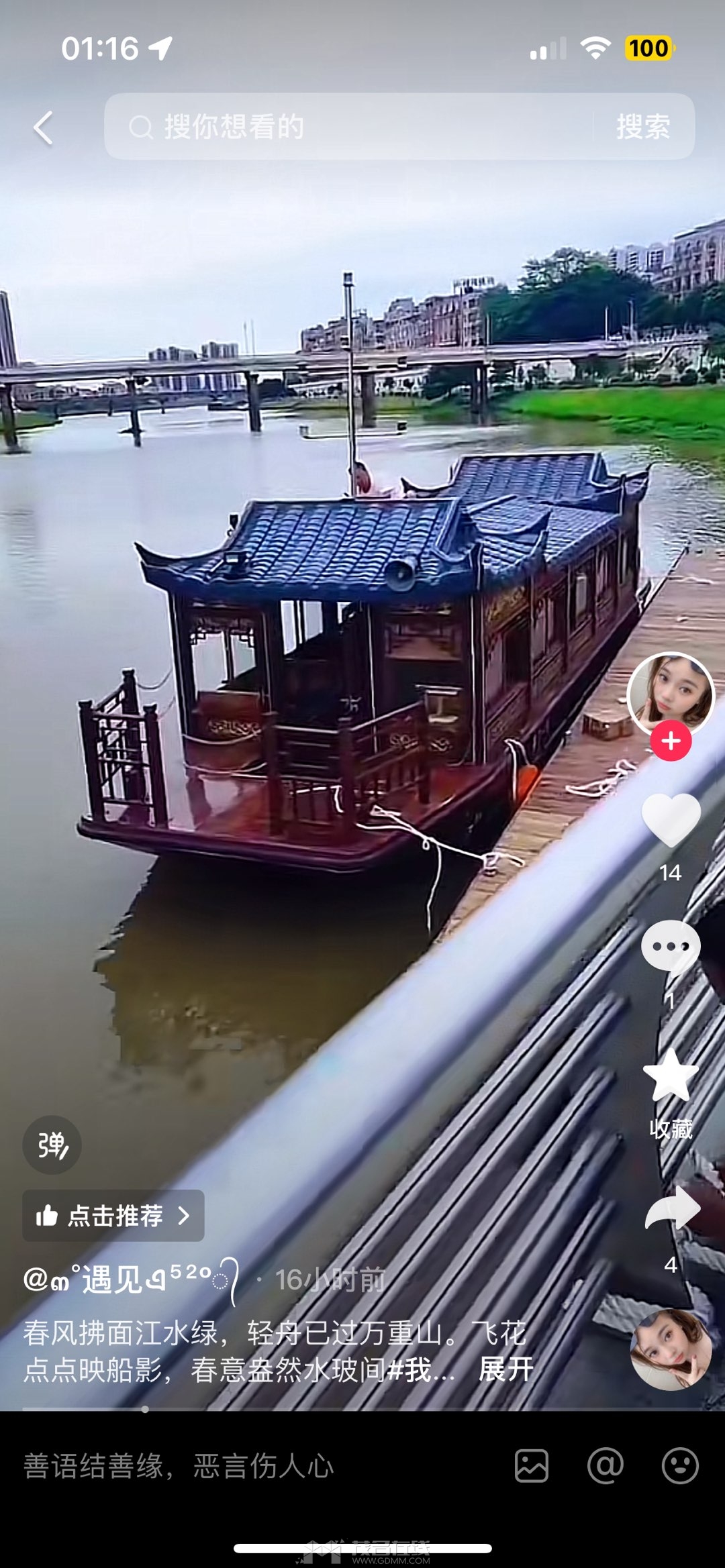Like this video with the heart

[x=671, y=820]
